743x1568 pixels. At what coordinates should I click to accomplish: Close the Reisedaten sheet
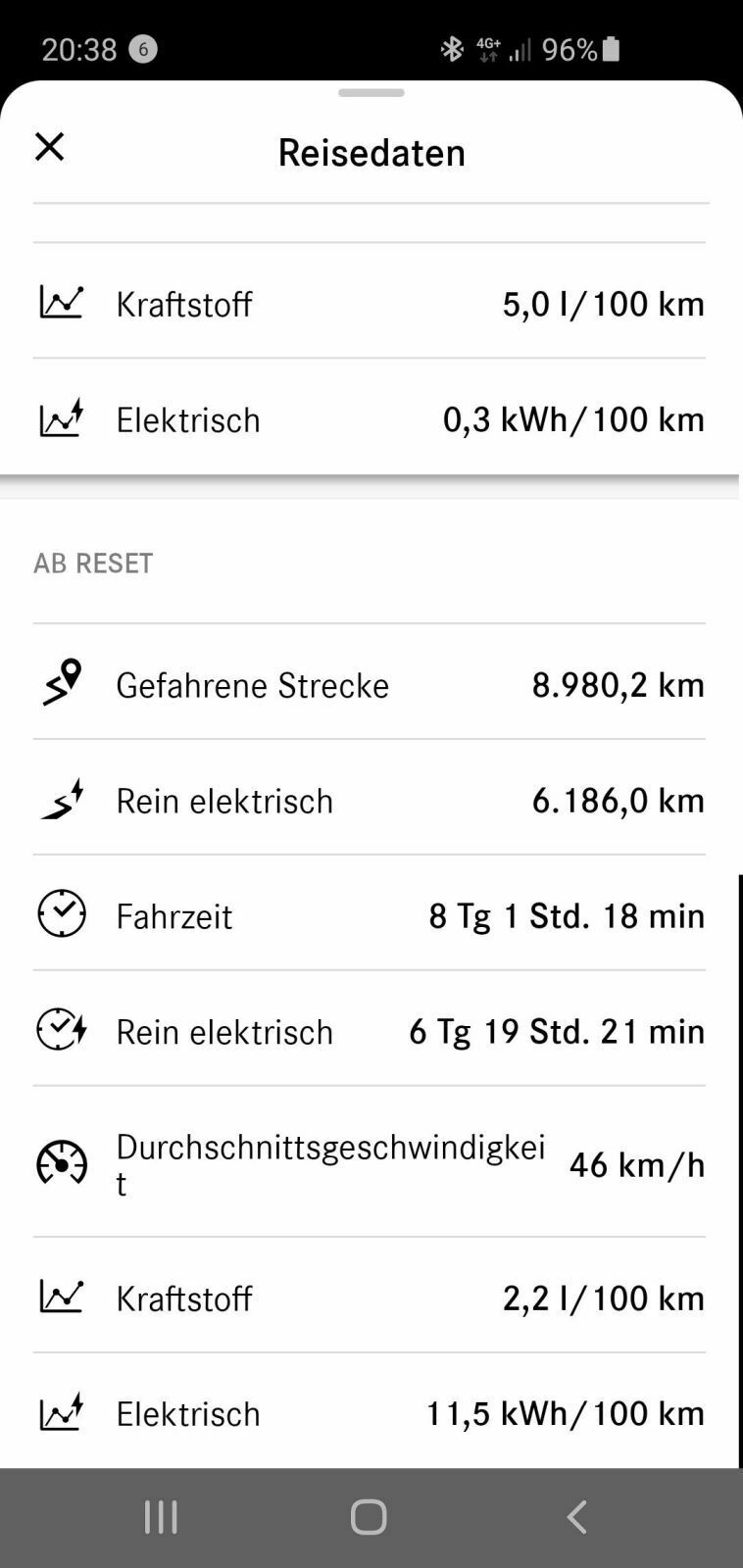[48, 147]
